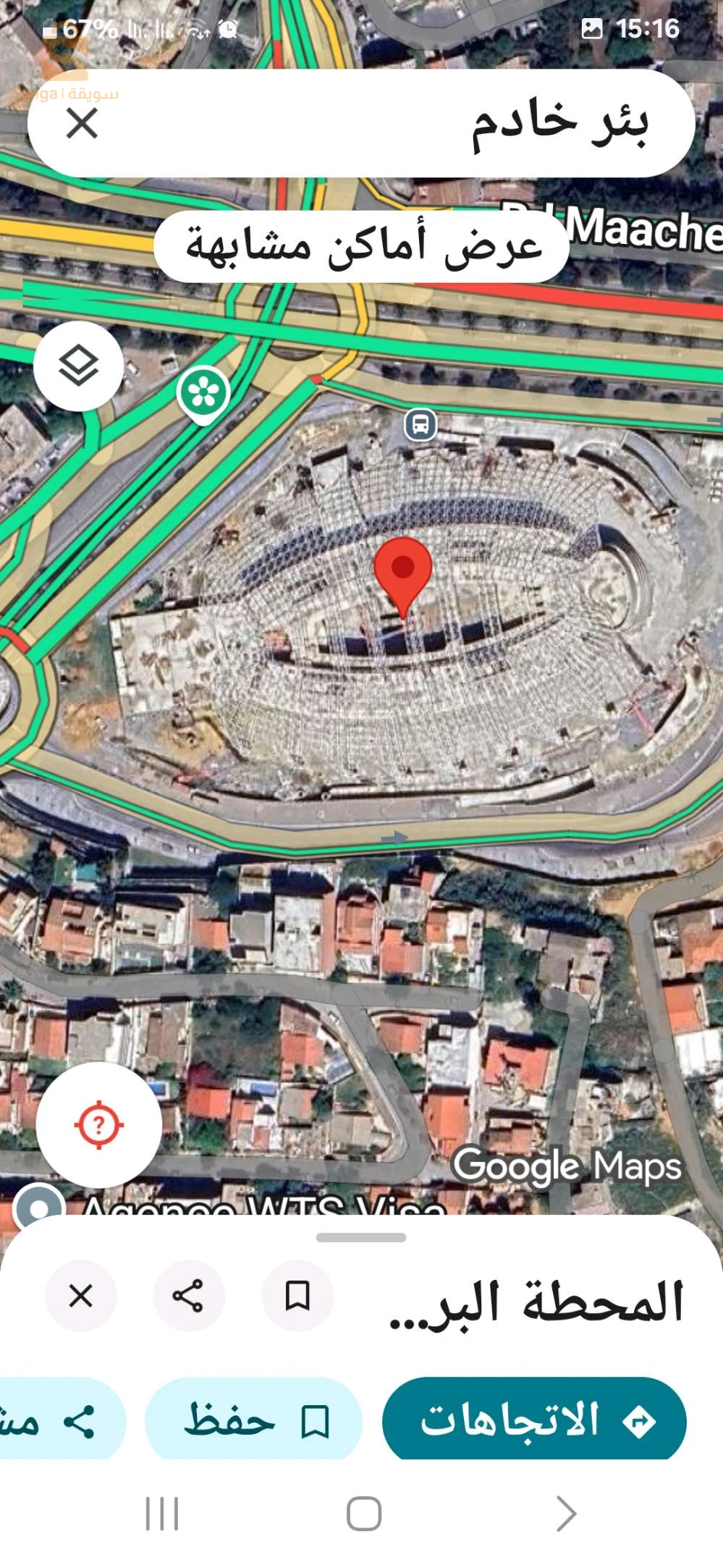Open the map layers selector
This screenshot has height=1568, width=723.
(x=78, y=366)
